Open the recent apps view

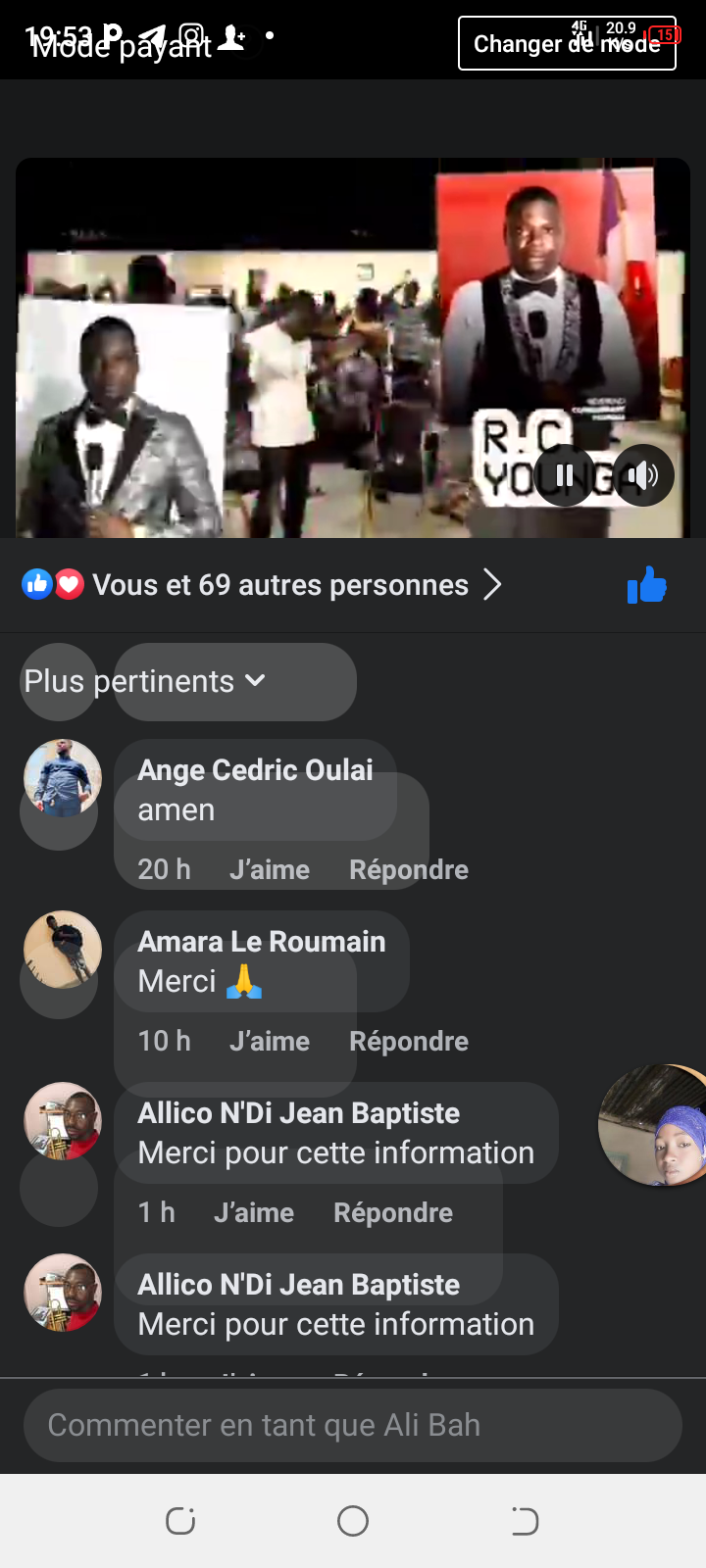(180, 1521)
